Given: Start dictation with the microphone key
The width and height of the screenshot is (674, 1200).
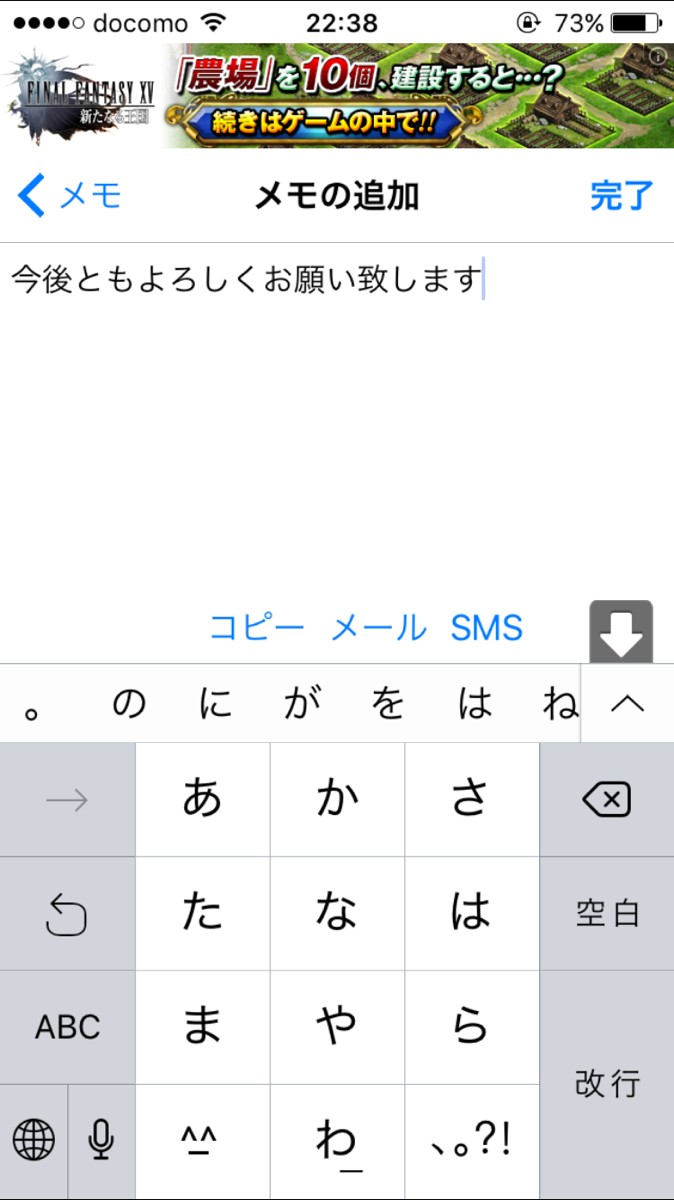Looking at the screenshot, I should pyautogui.click(x=101, y=1140).
